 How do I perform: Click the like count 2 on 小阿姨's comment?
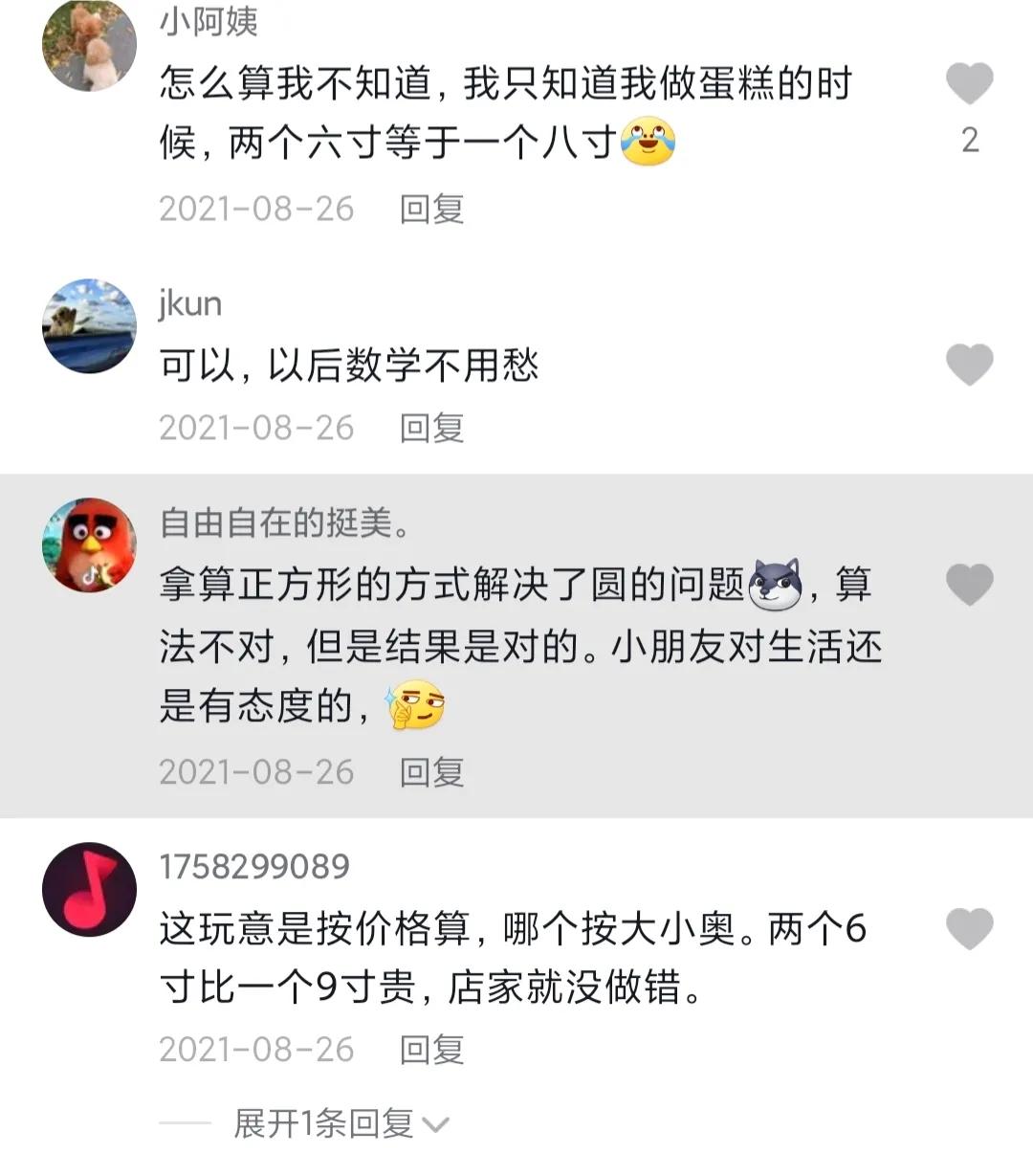[970, 141]
